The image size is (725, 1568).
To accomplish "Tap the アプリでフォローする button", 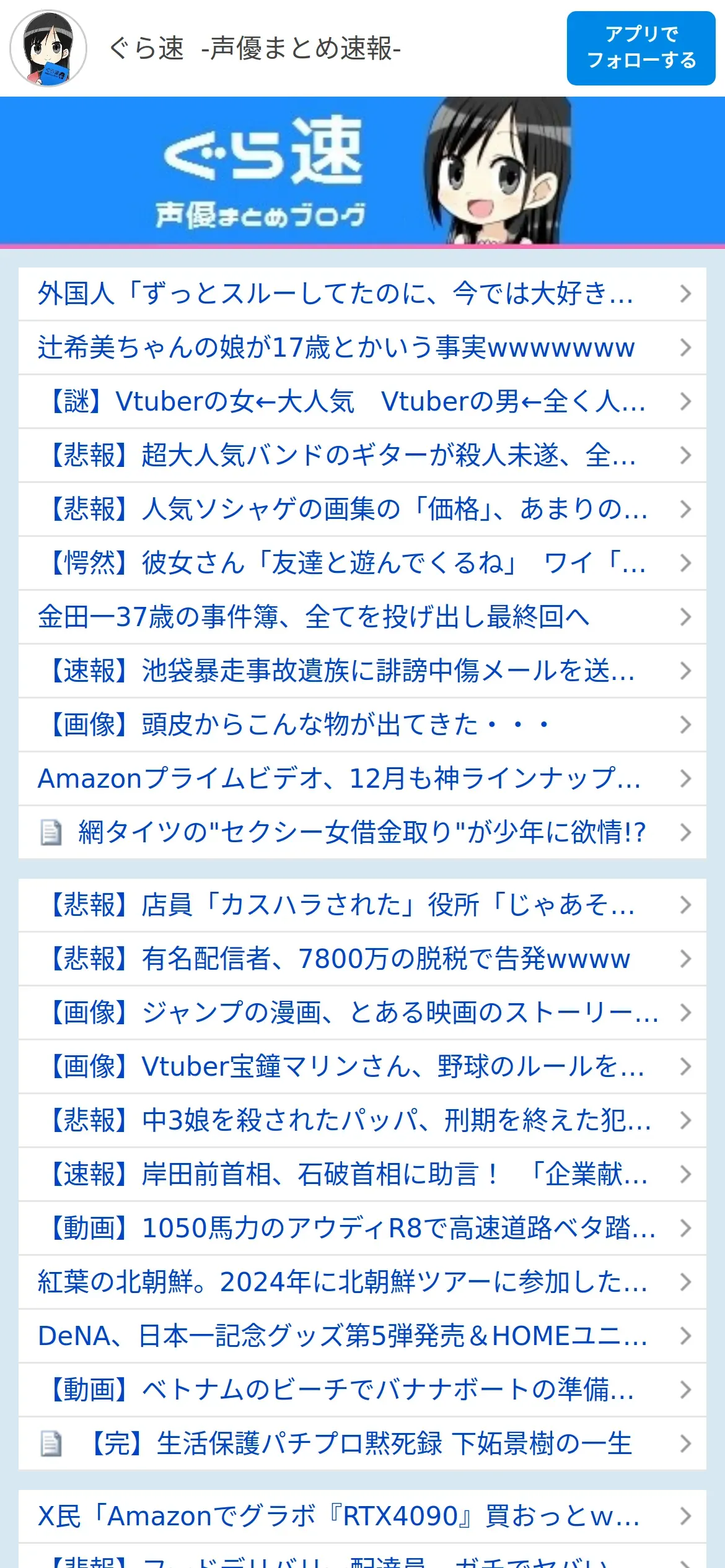I will pyautogui.click(x=641, y=48).
